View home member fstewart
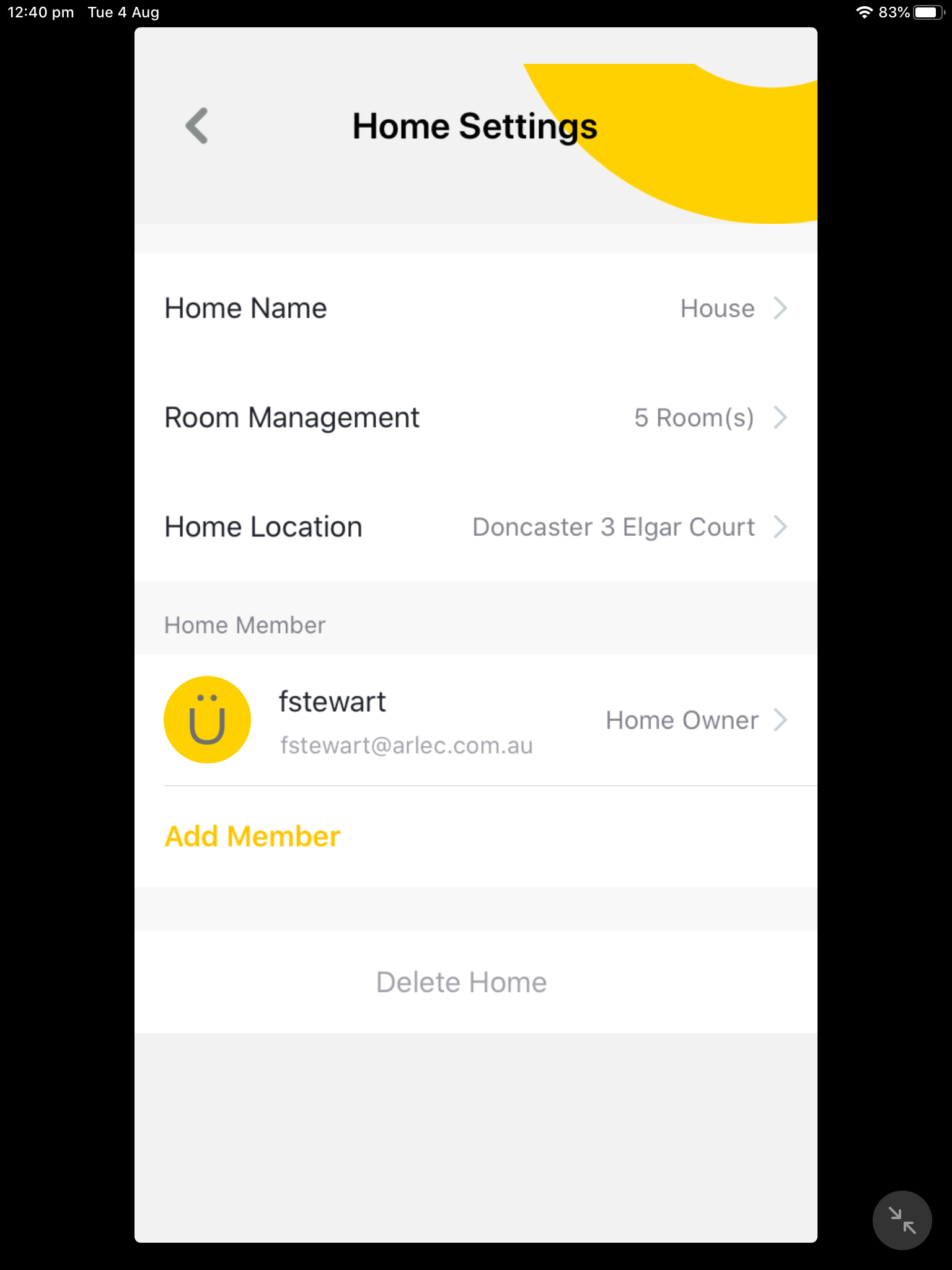Image resolution: width=952 pixels, height=1270 pixels. 475,720
